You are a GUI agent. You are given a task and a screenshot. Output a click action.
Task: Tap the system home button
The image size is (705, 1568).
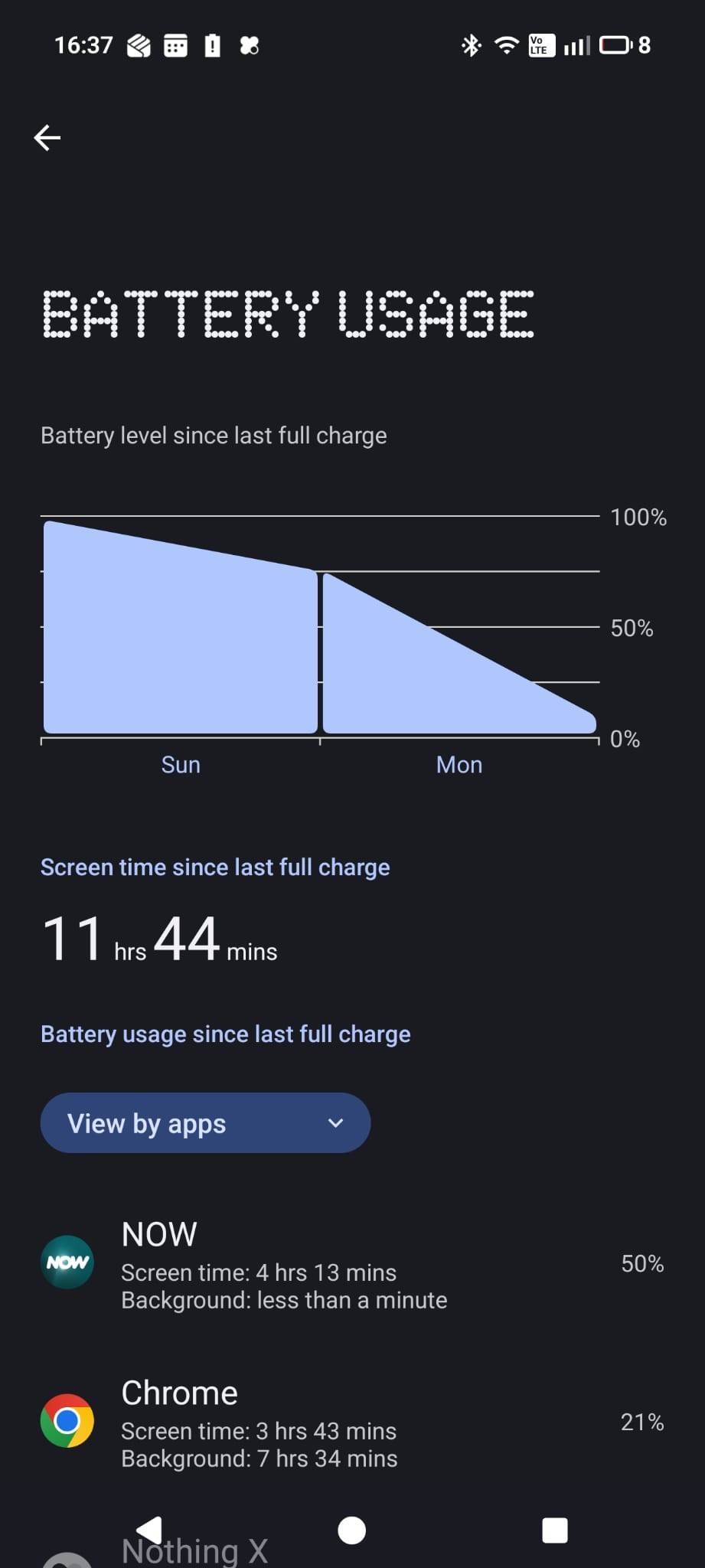(352, 1530)
